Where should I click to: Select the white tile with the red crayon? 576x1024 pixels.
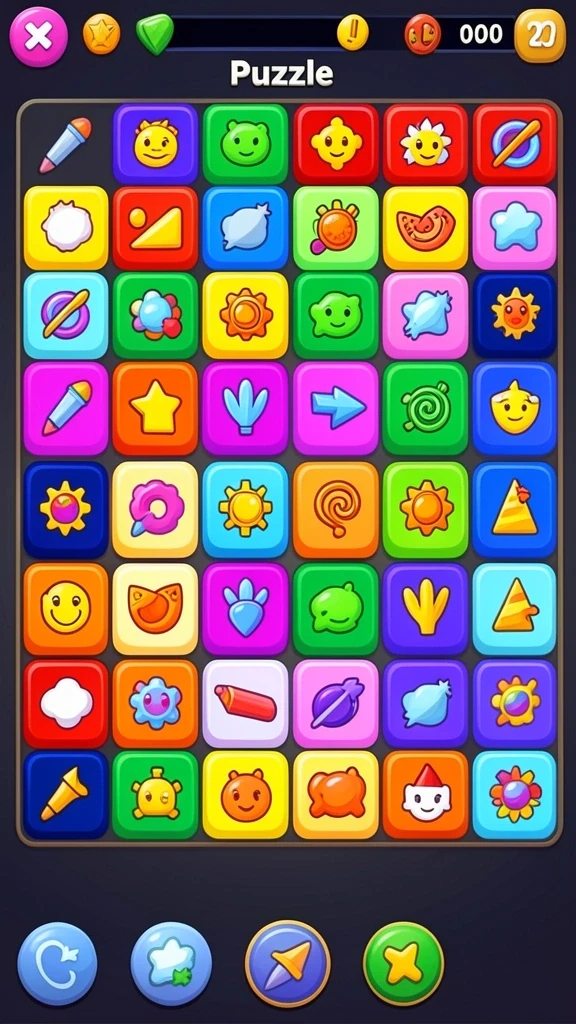point(246,703)
